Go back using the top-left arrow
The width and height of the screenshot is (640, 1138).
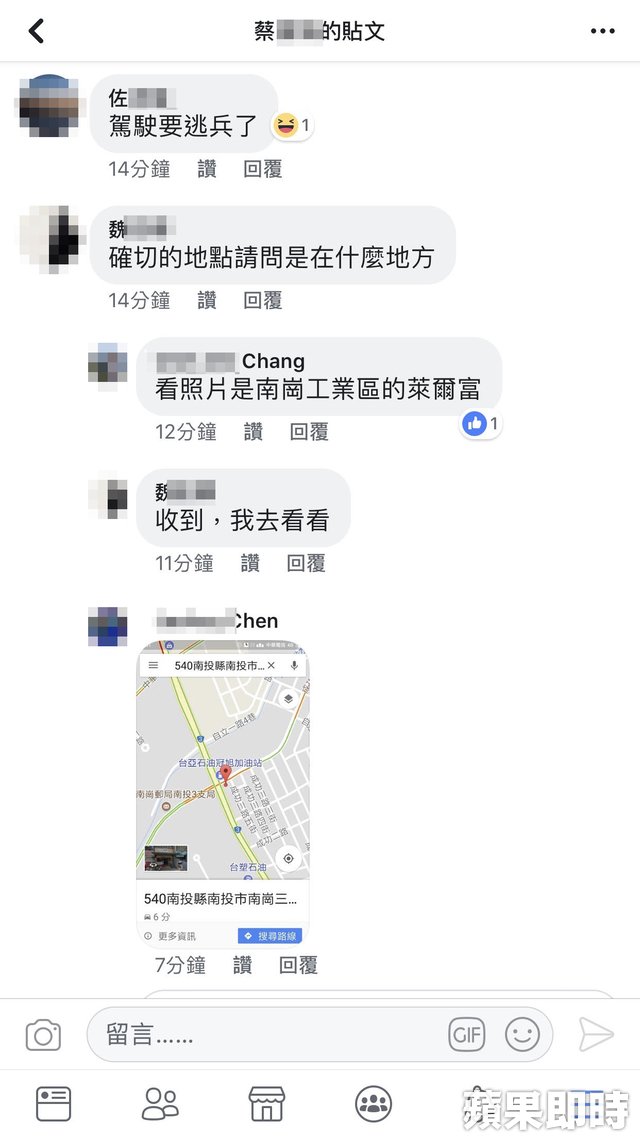coord(36,31)
